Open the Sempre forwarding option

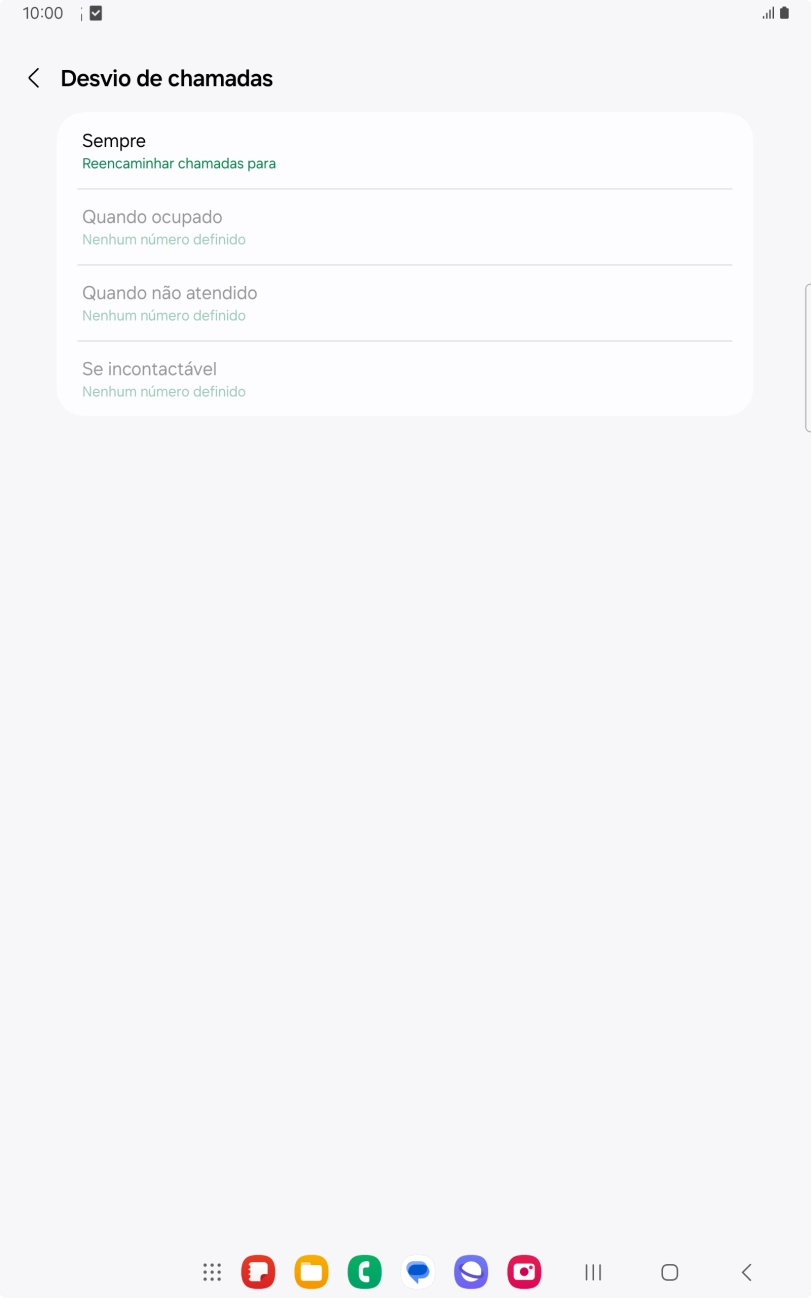point(404,150)
